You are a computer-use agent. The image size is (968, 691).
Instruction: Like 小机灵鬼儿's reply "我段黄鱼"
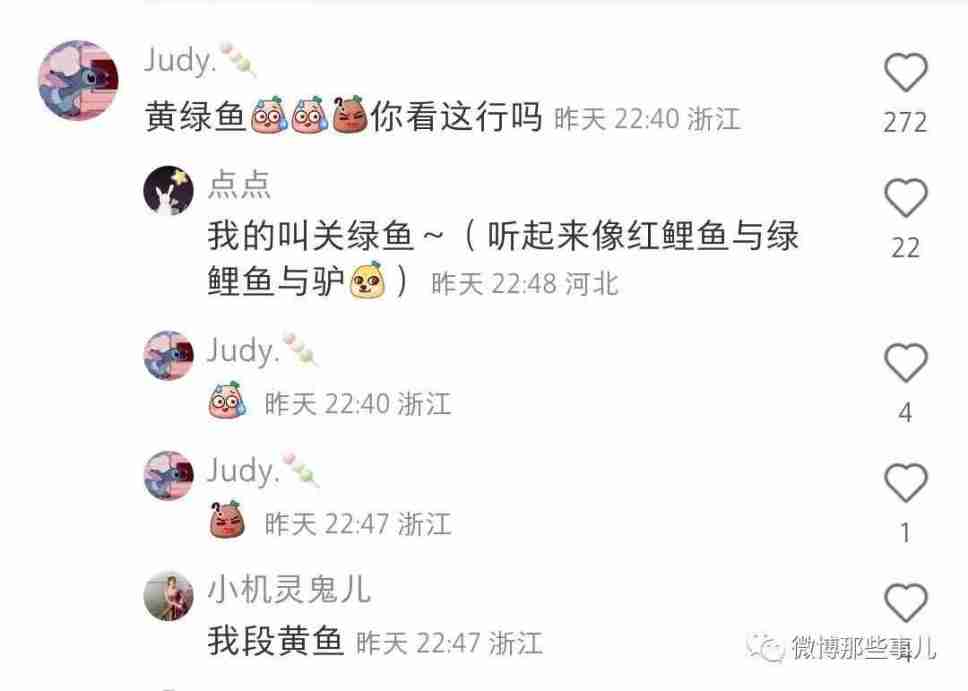click(x=906, y=604)
